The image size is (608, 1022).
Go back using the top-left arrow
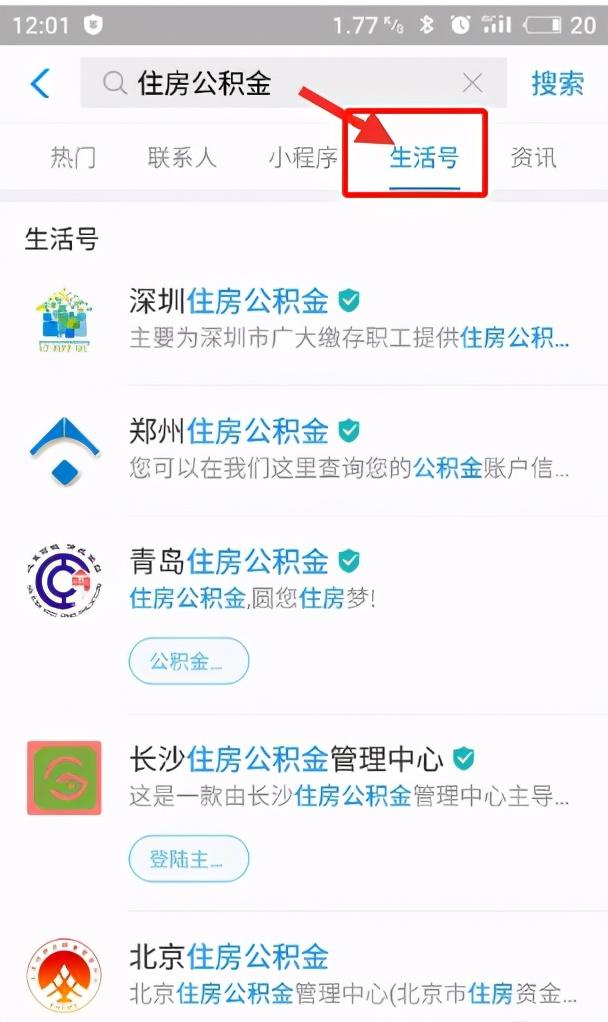(40, 83)
